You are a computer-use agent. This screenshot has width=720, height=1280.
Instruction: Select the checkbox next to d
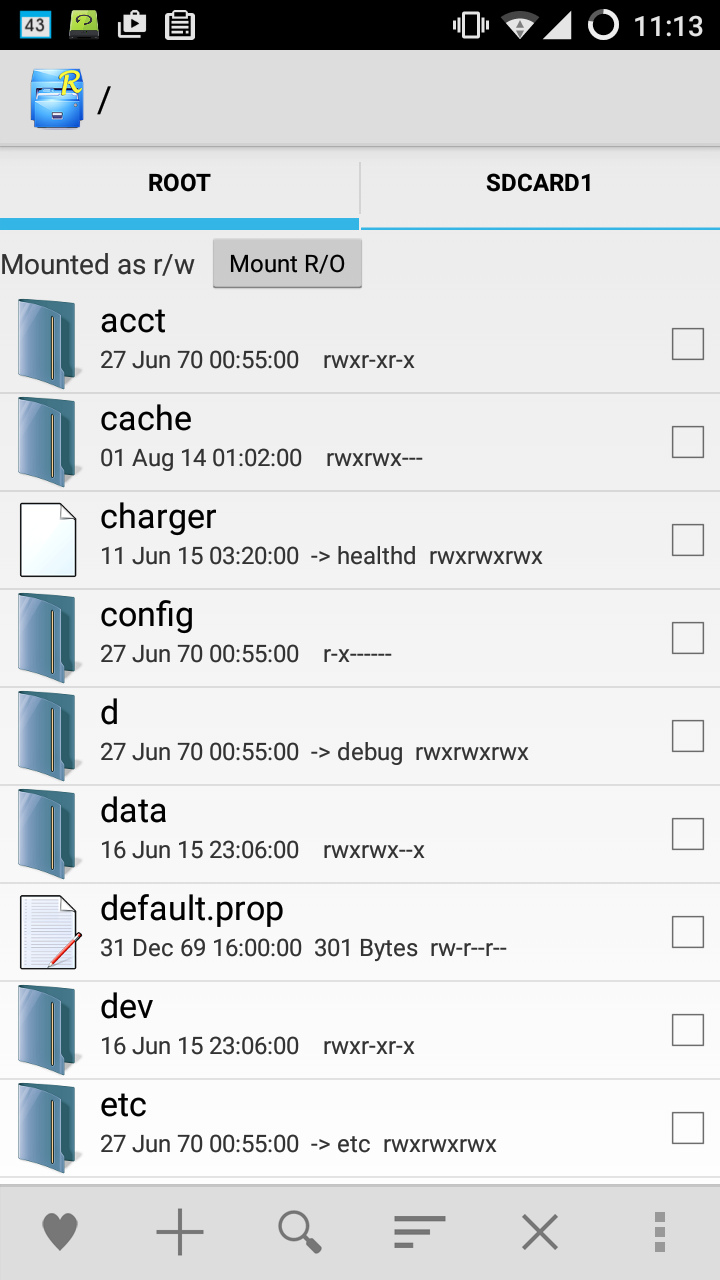pos(688,736)
